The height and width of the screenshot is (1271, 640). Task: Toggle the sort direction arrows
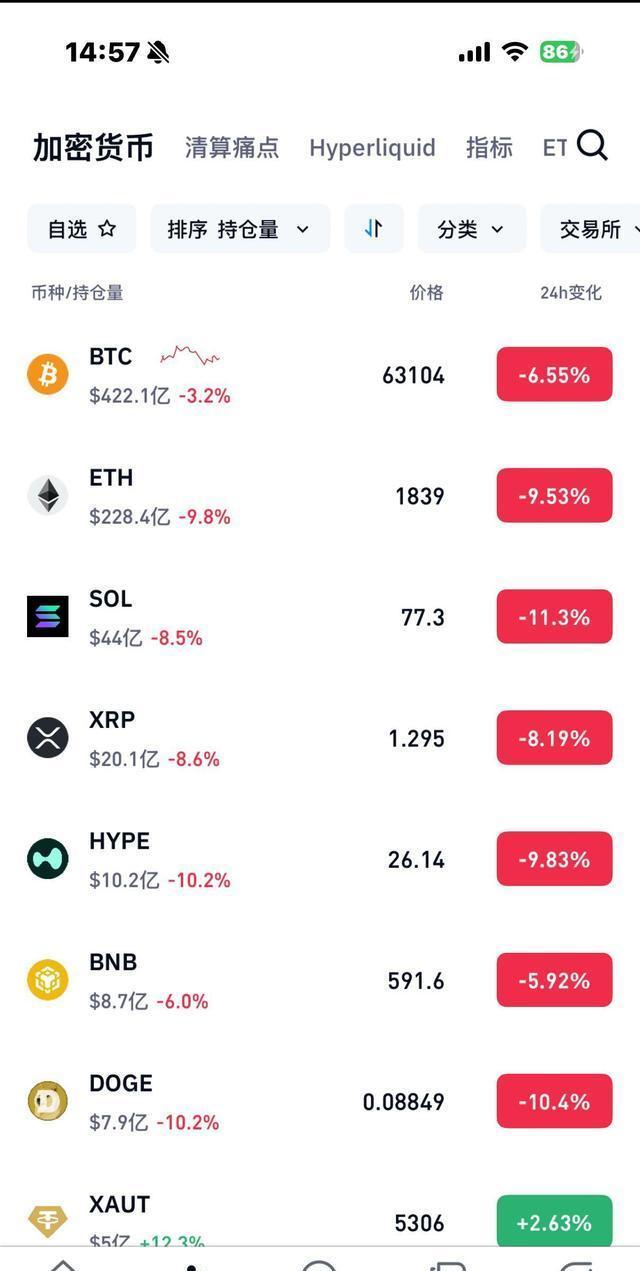click(x=374, y=229)
